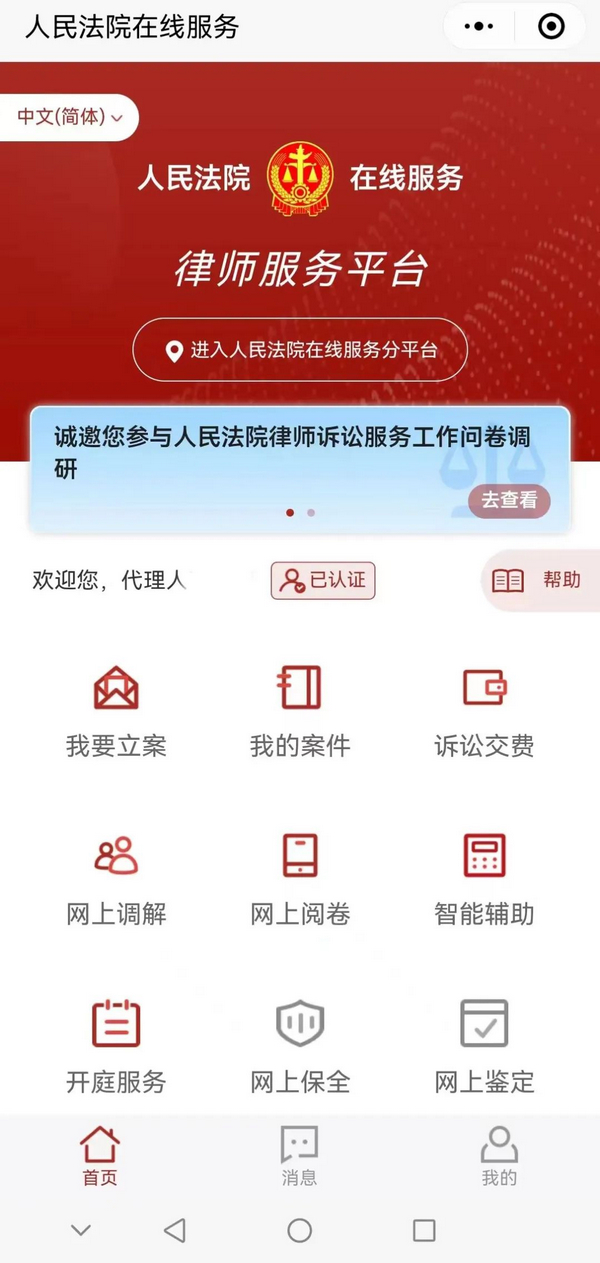Tap 去查看 on the survey banner
The height and width of the screenshot is (1263, 600).
click(x=509, y=500)
